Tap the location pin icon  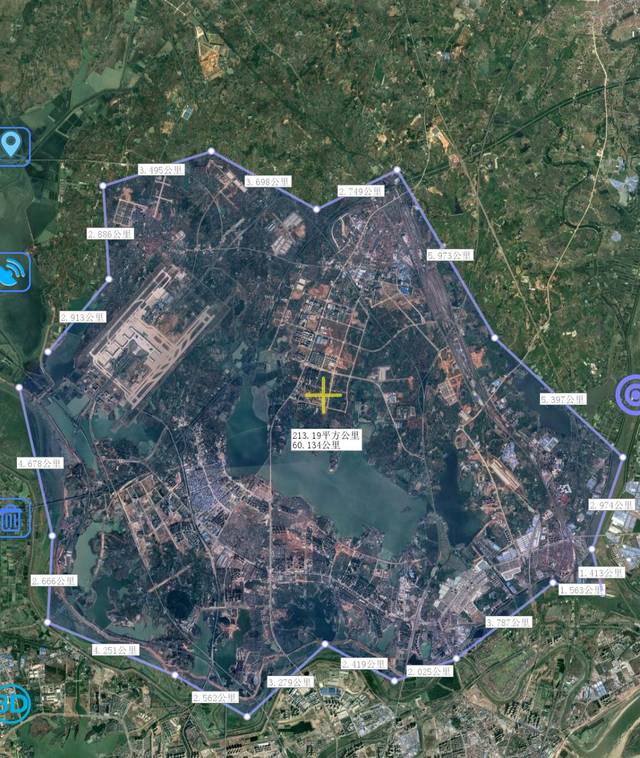pos(13,146)
